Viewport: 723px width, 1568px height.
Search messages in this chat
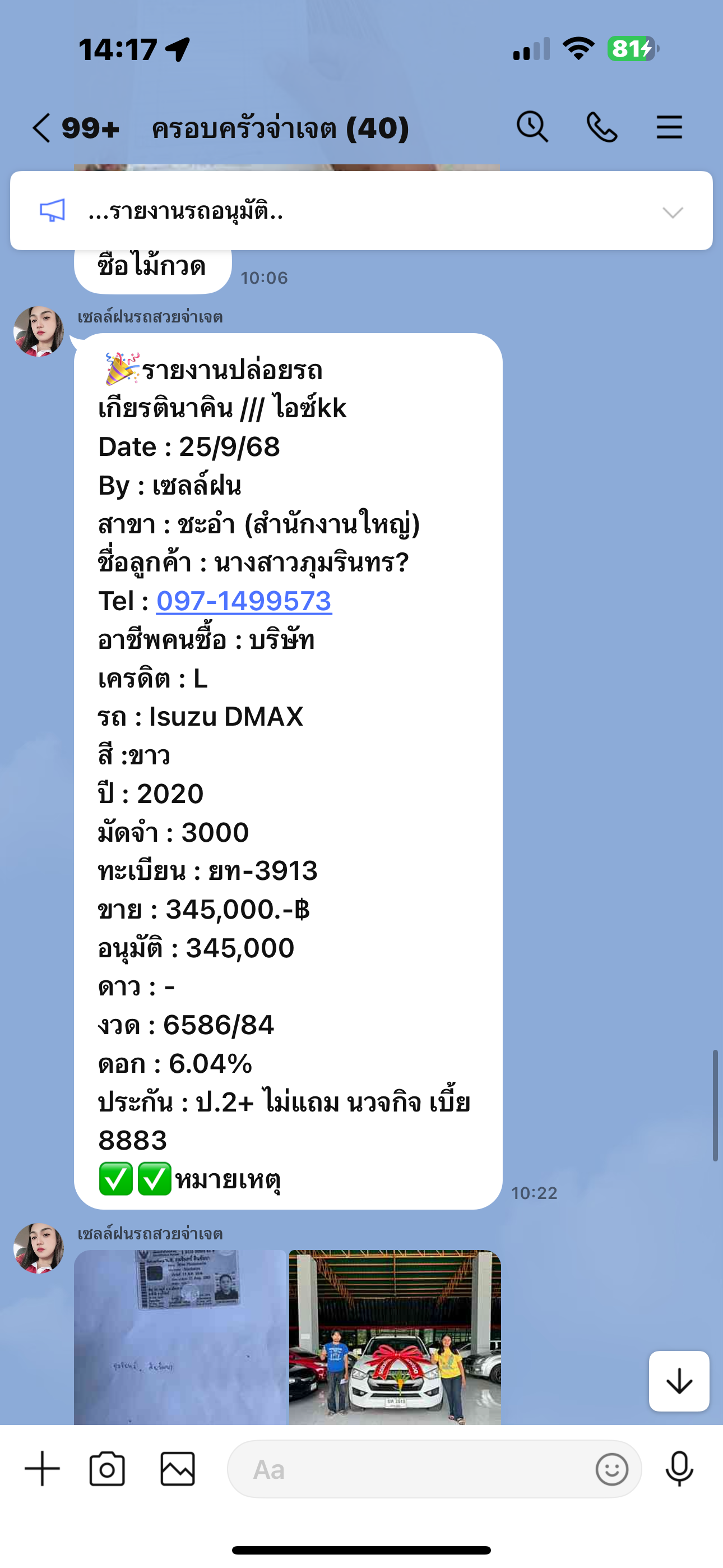pyautogui.click(x=532, y=127)
